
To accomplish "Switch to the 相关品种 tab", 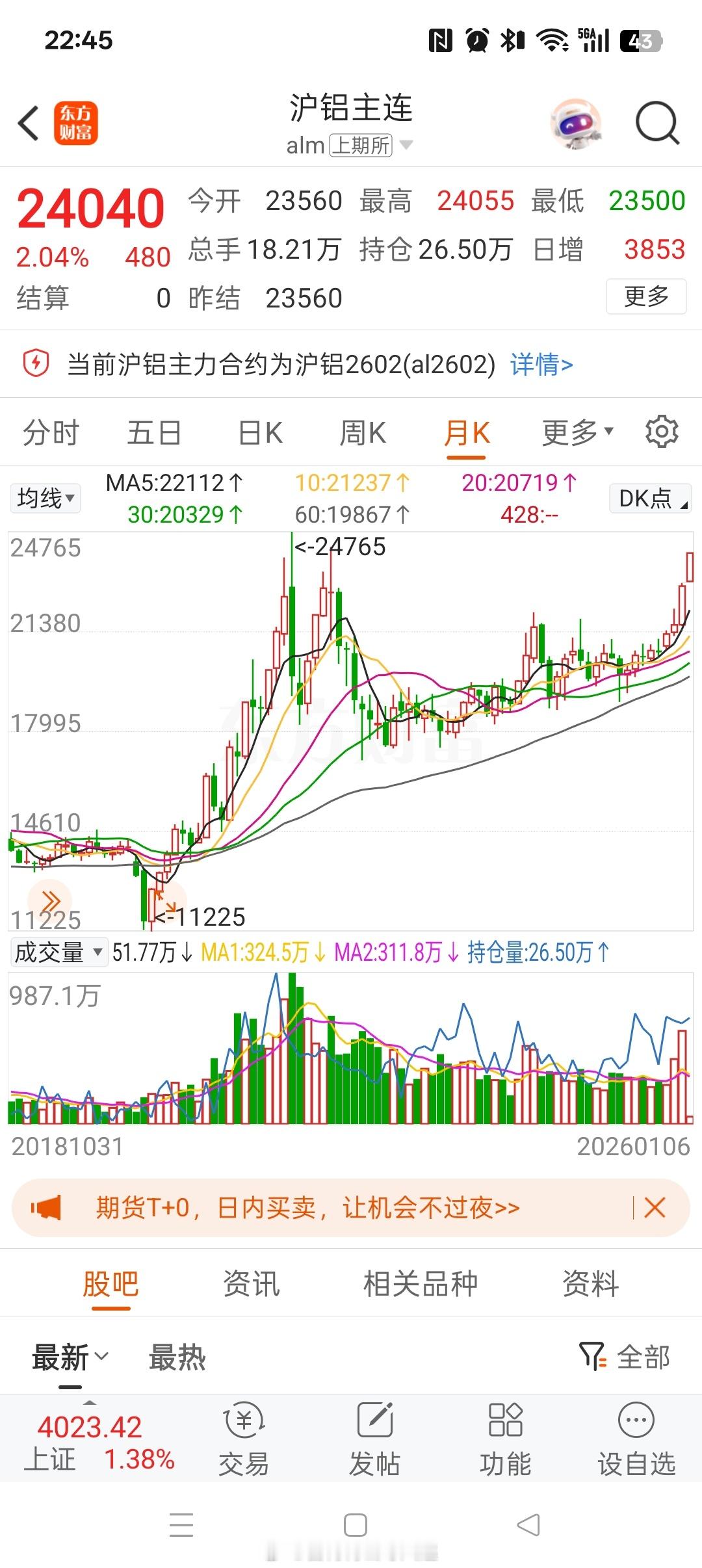I will [420, 1283].
